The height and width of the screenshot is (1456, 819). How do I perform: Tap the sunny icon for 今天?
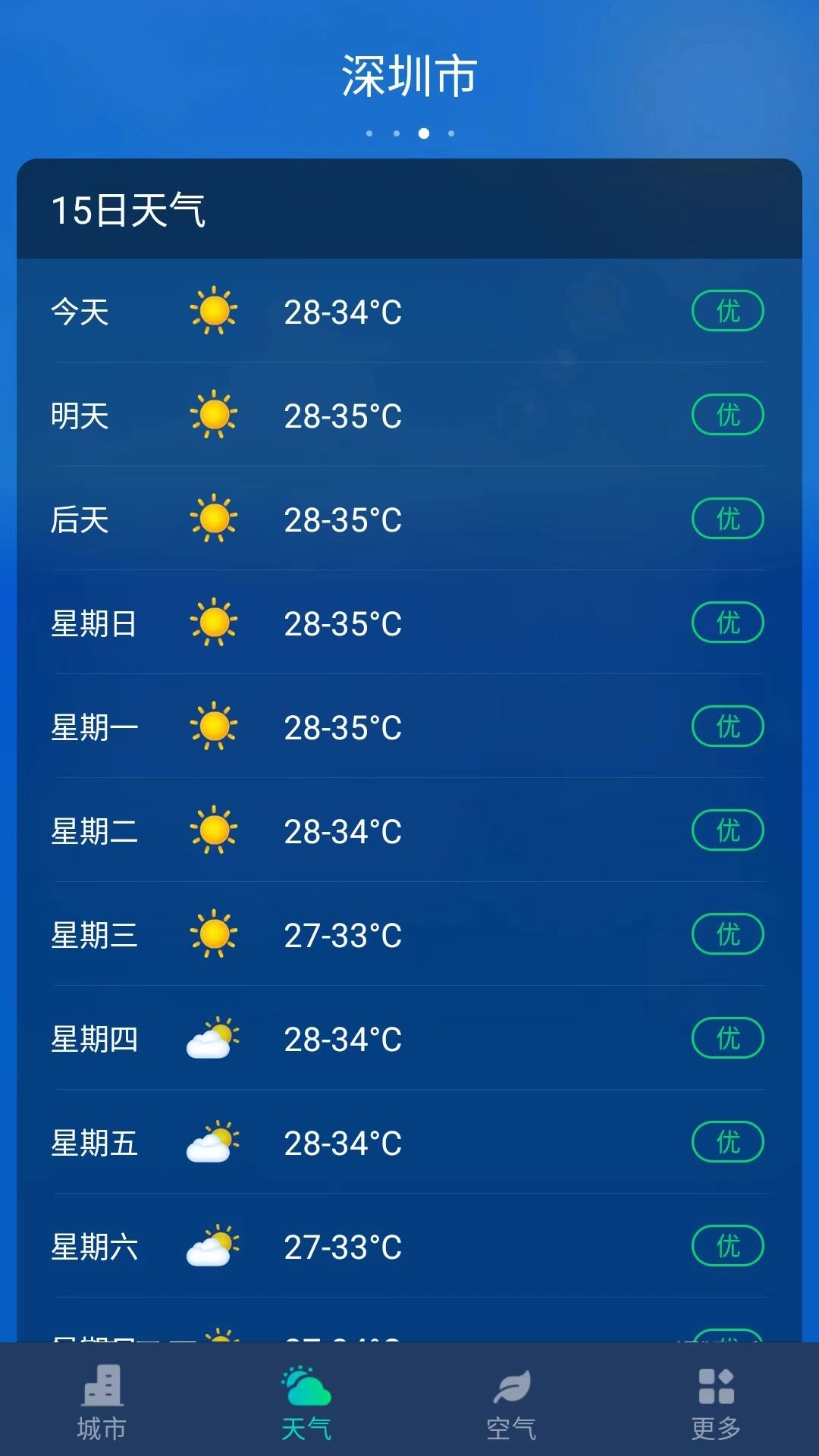(x=213, y=311)
